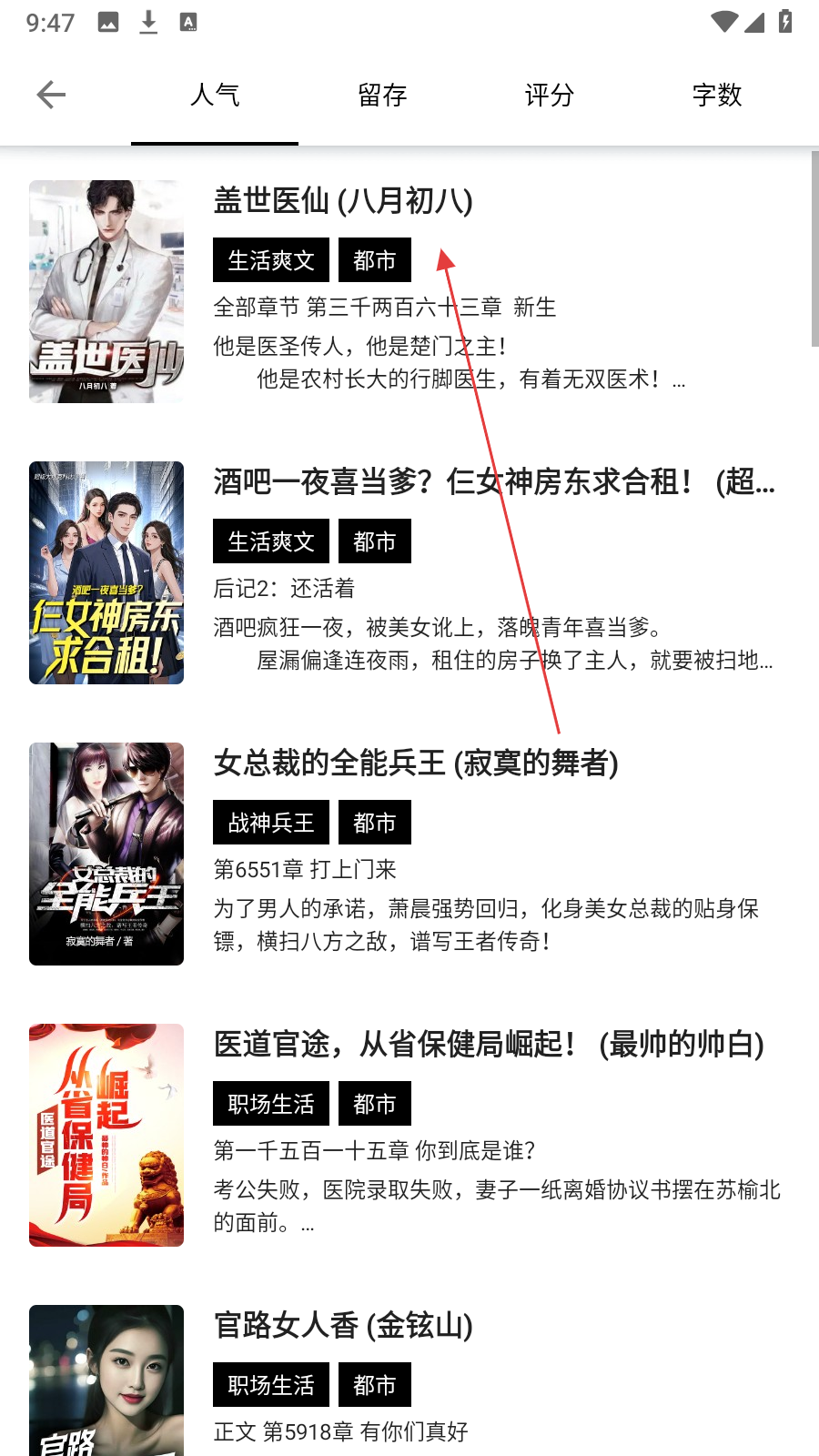Switch to the 留存 tab
This screenshot has width=819, height=1456.
[x=382, y=95]
